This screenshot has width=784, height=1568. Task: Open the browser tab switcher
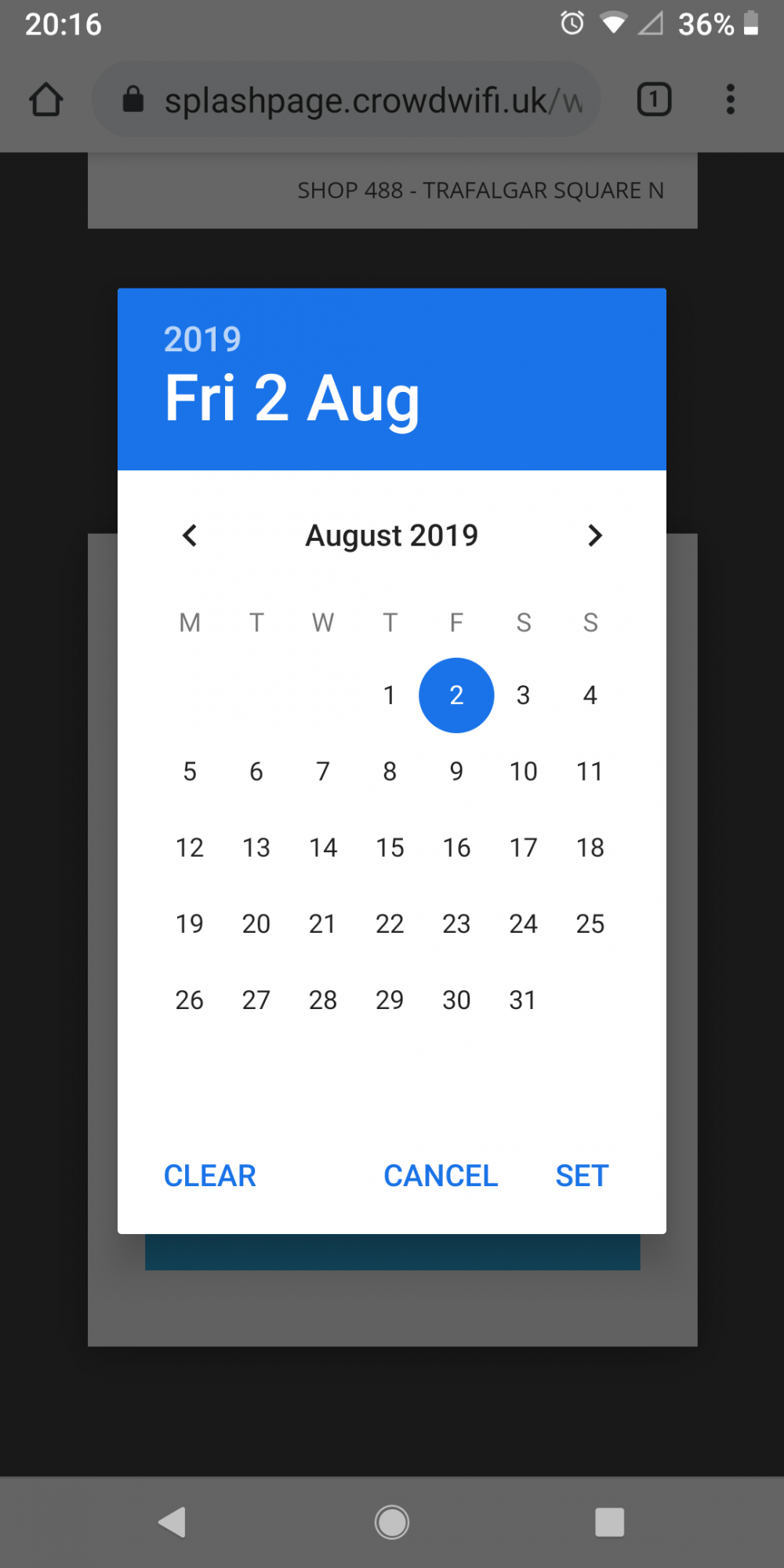point(654,100)
